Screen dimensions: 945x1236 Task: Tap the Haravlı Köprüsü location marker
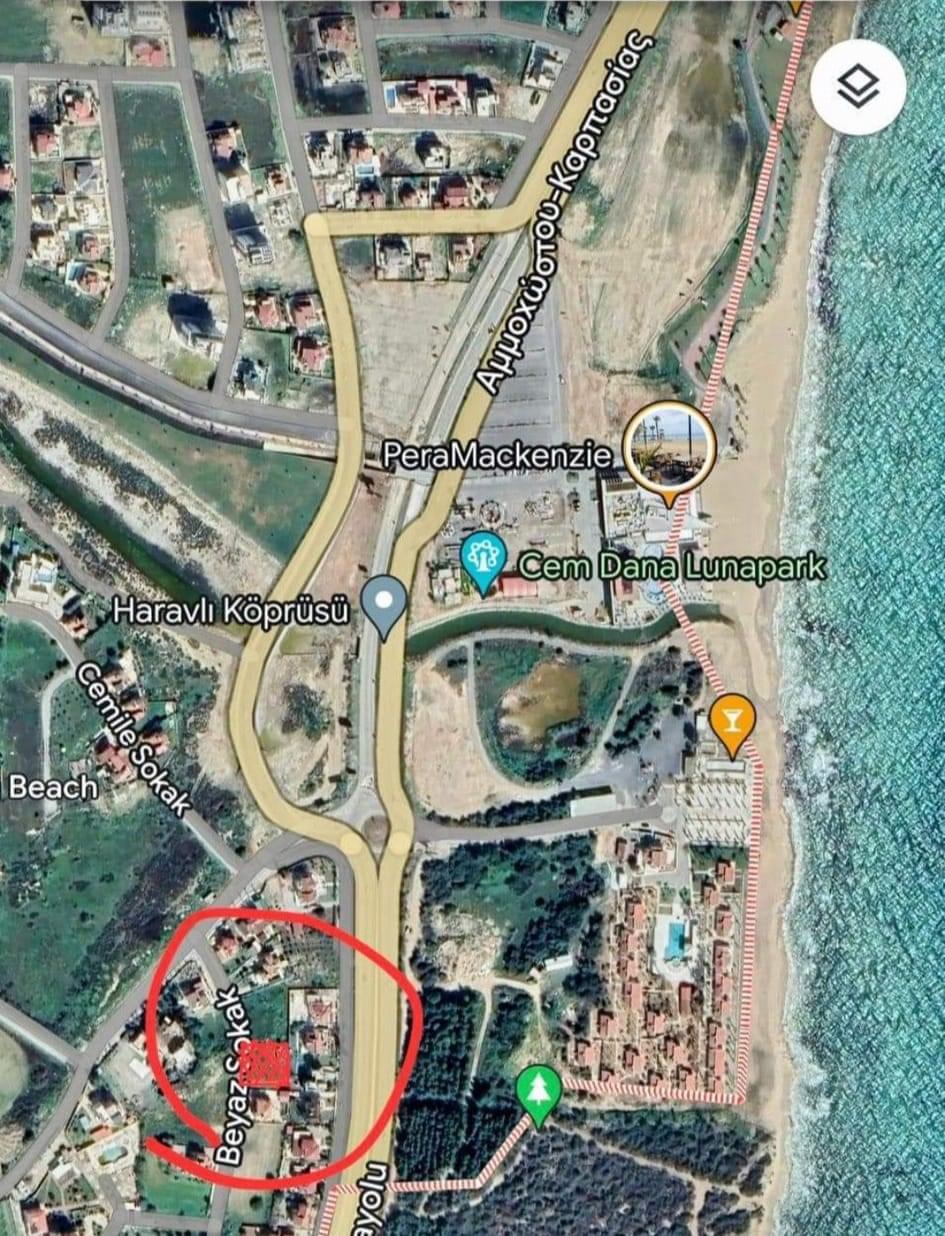pos(384,603)
